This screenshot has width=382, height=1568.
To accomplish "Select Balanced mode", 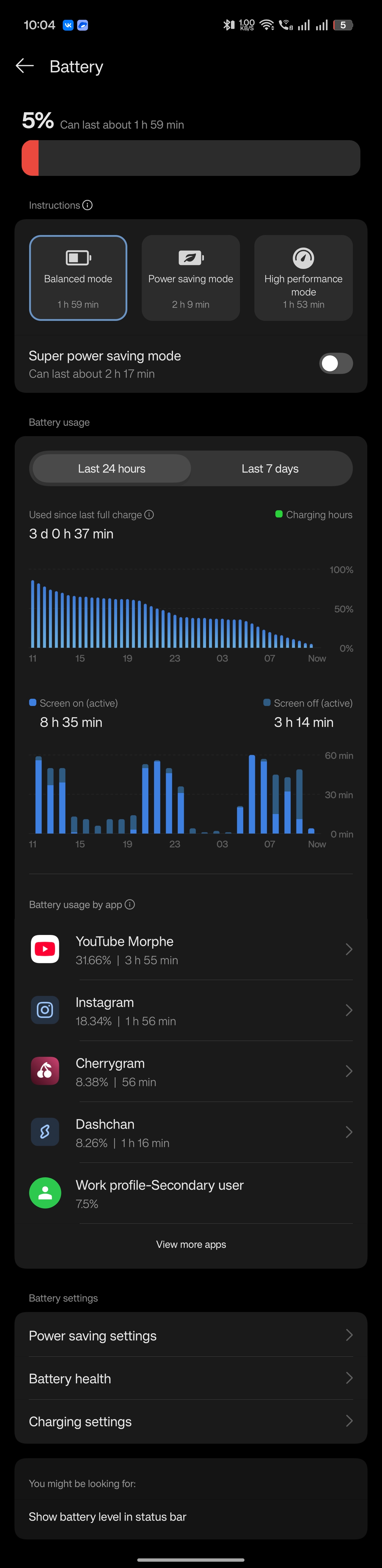I will click(78, 278).
